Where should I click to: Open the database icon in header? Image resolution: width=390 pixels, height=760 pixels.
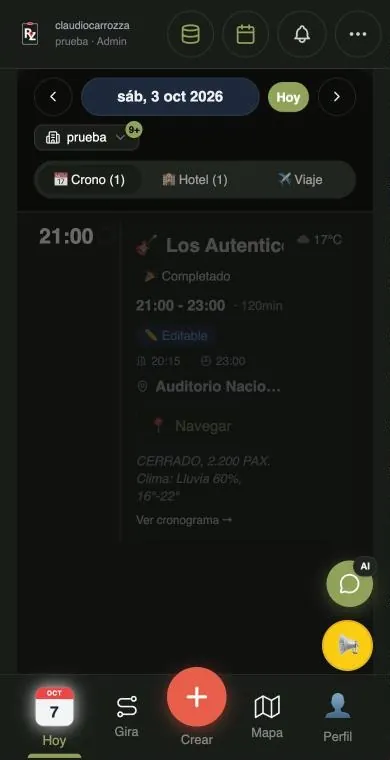coord(190,34)
